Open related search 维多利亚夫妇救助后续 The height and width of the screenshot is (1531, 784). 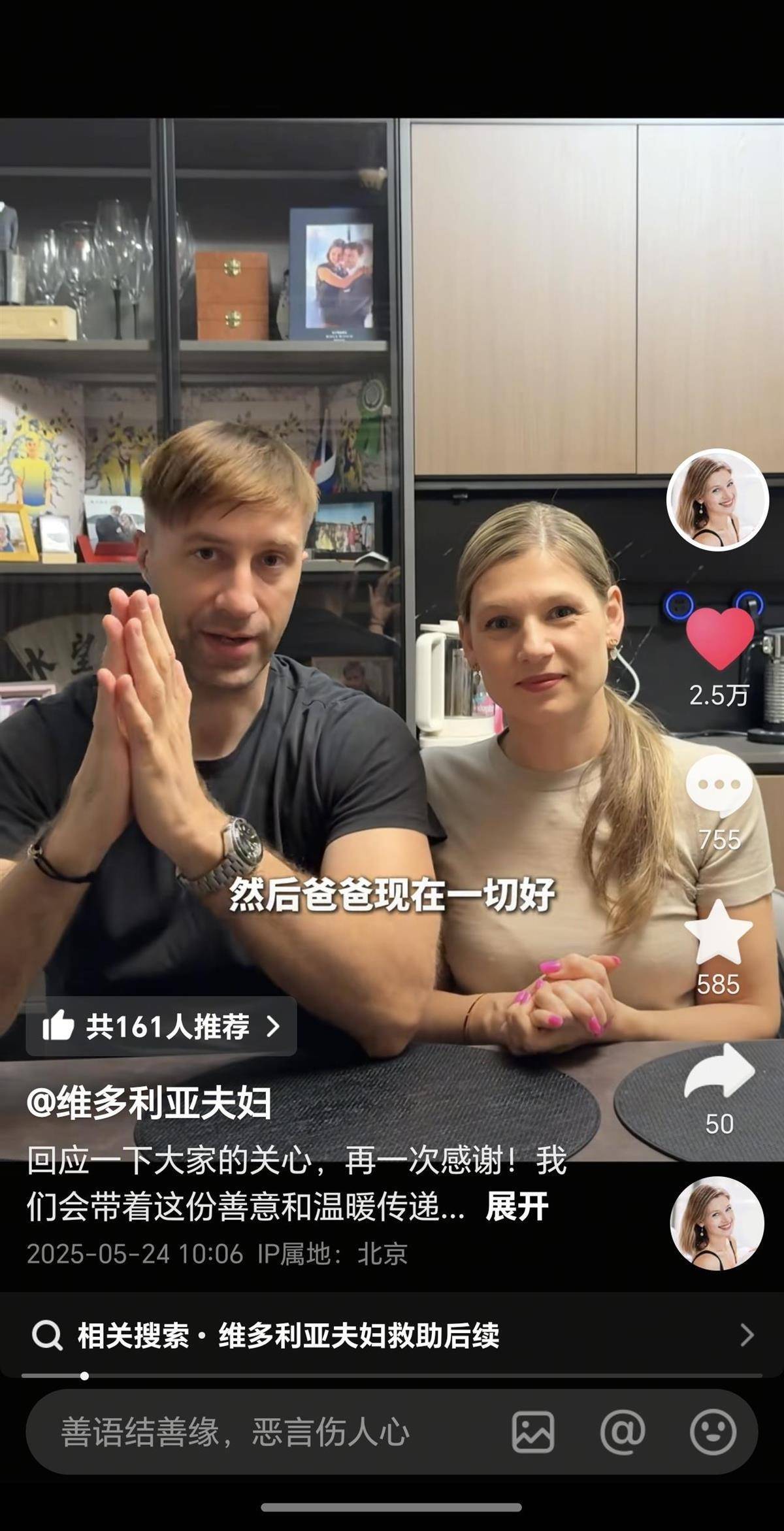(x=392, y=1335)
